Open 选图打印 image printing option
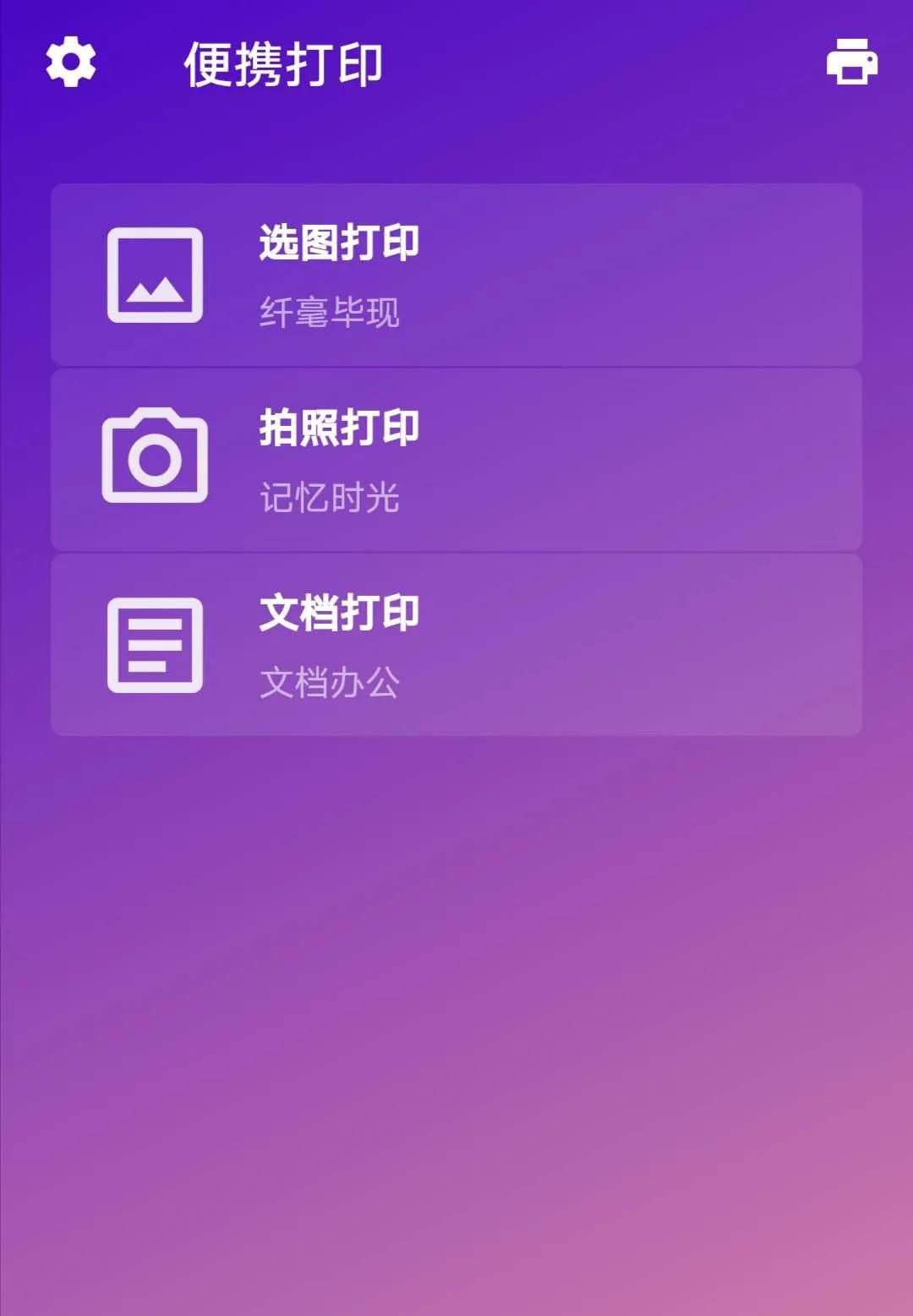Viewport: 913px width, 1316px height. coord(456,275)
